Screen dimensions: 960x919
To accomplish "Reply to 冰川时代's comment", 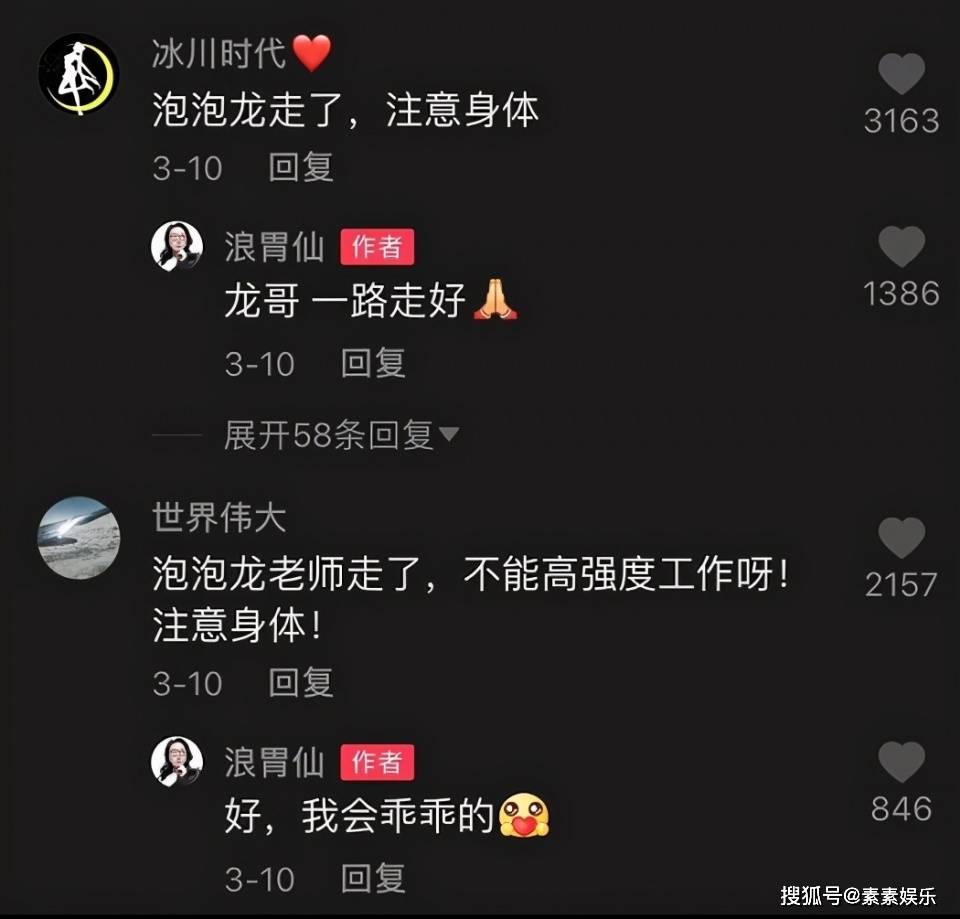I will click(x=300, y=167).
